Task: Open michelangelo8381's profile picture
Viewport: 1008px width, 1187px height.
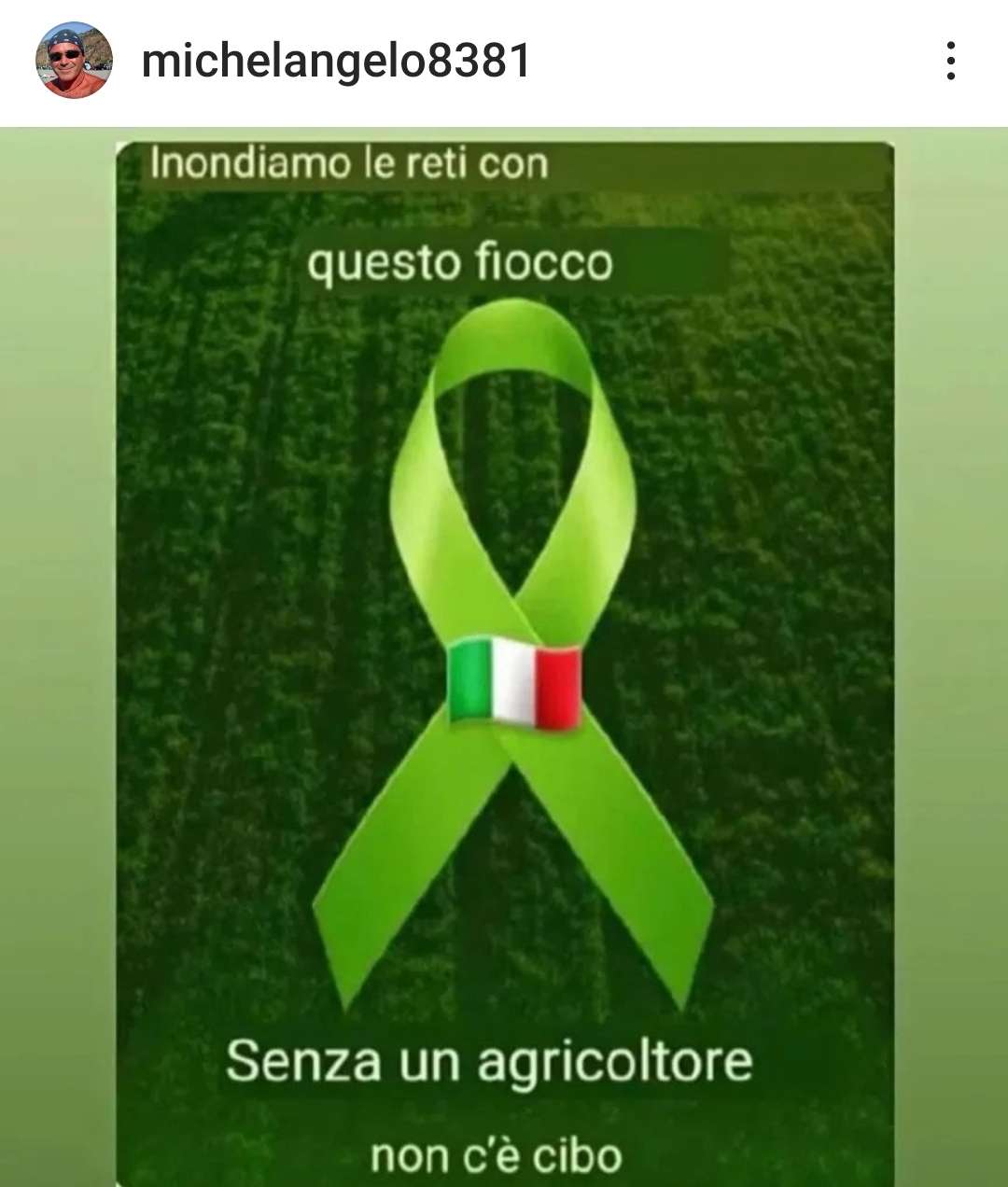Action: click(74, 61)
